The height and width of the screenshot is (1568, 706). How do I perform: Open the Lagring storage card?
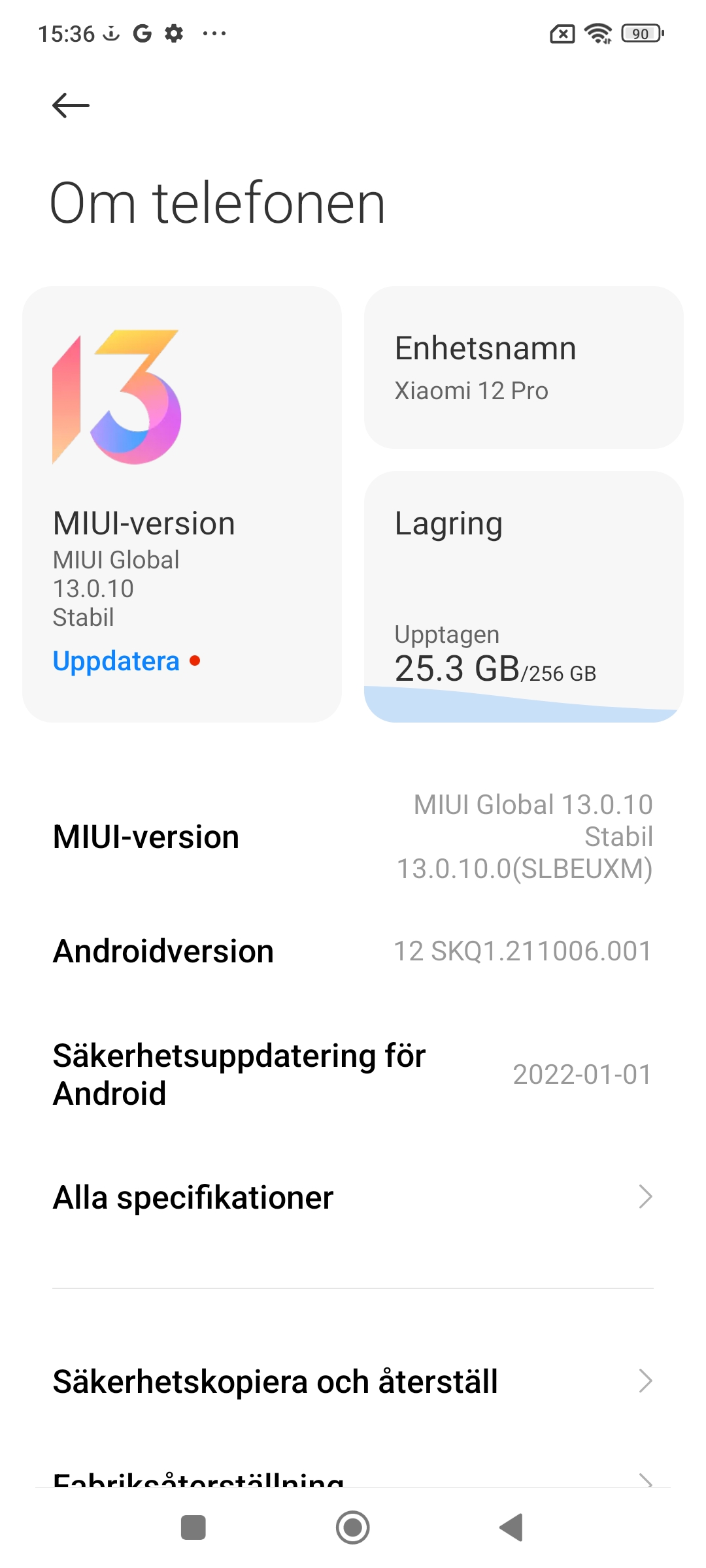[x=524, y=596]
